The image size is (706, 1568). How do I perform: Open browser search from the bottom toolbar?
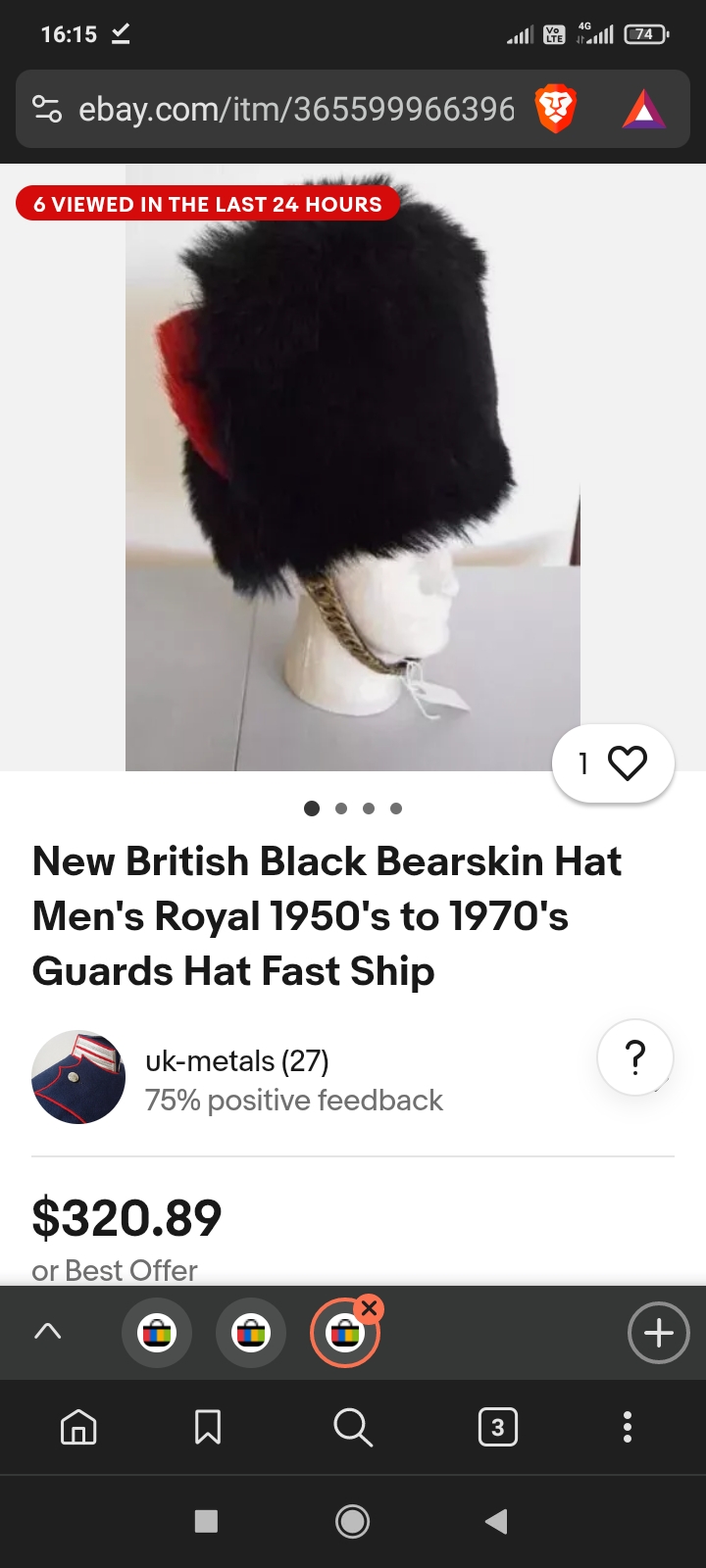tap(353, 1428)
